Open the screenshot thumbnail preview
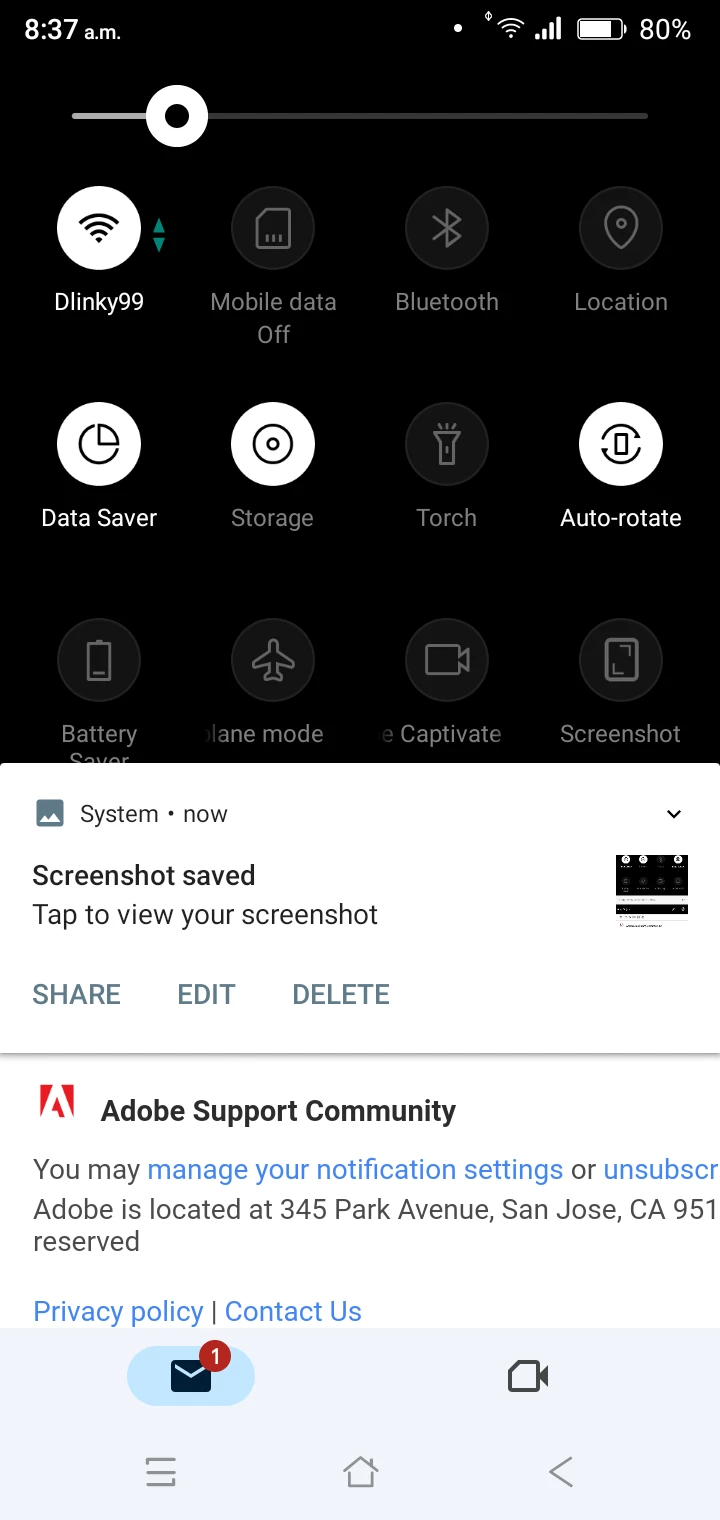The width and height of the screenshot is (720, 1520). coord(653,892)
